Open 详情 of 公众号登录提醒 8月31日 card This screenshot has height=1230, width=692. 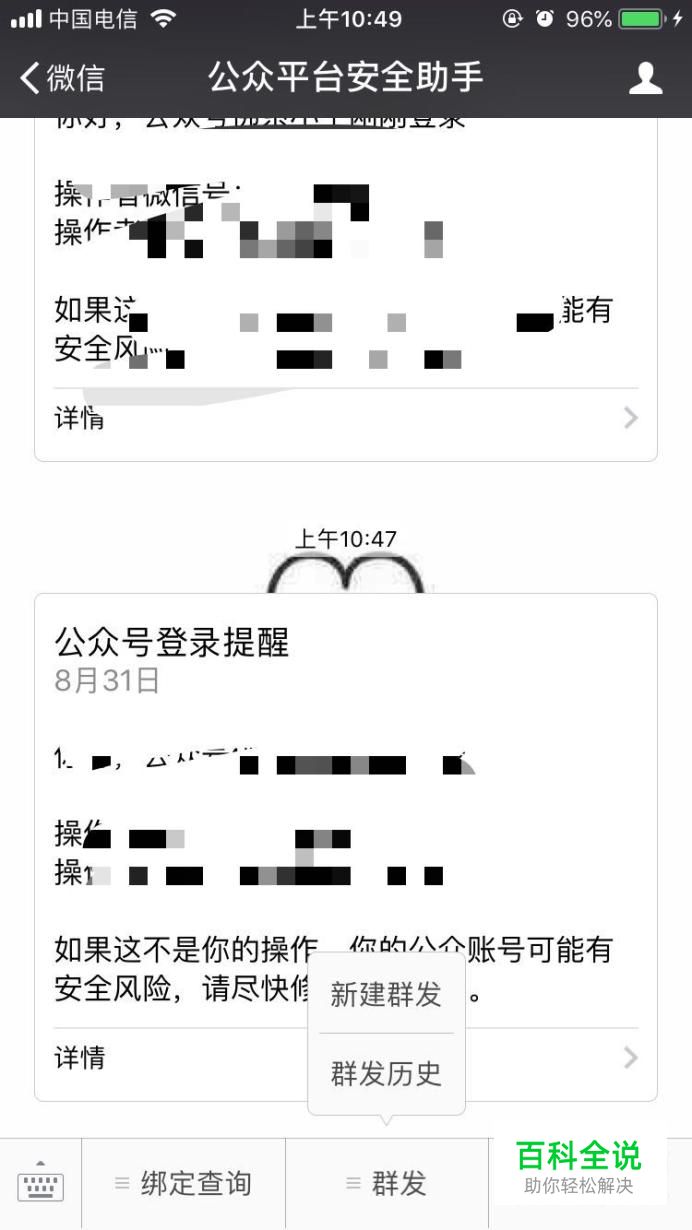click(x=345, y=1057)
